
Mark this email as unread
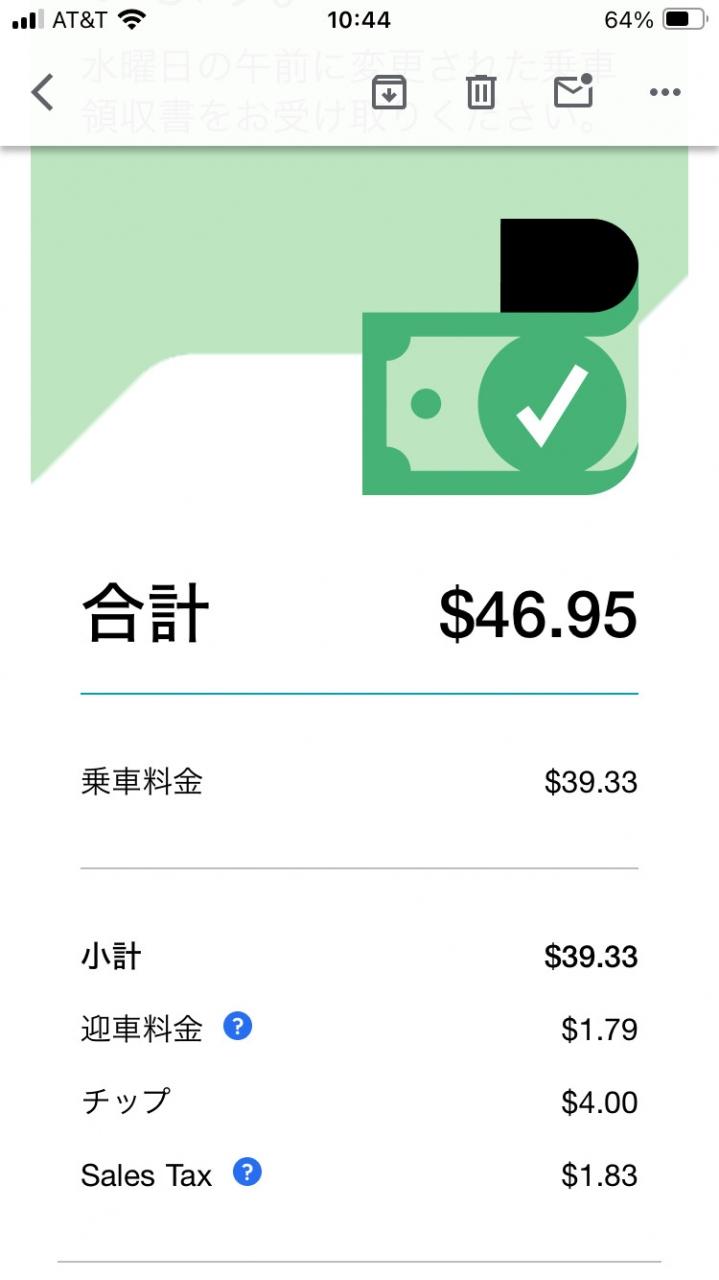(573, 91)
